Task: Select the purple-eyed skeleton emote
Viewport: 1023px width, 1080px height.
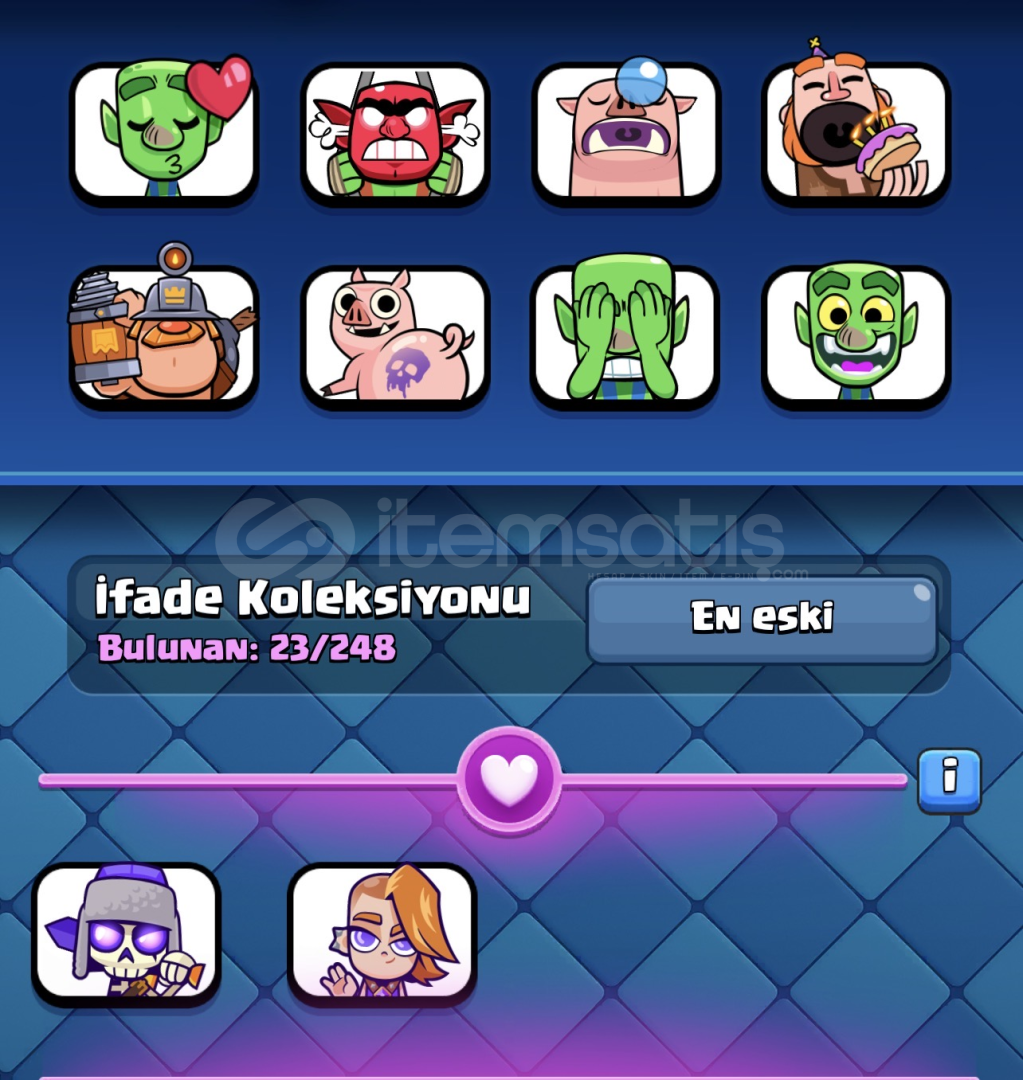Action: pyautogui.click(x=126, y=934)
